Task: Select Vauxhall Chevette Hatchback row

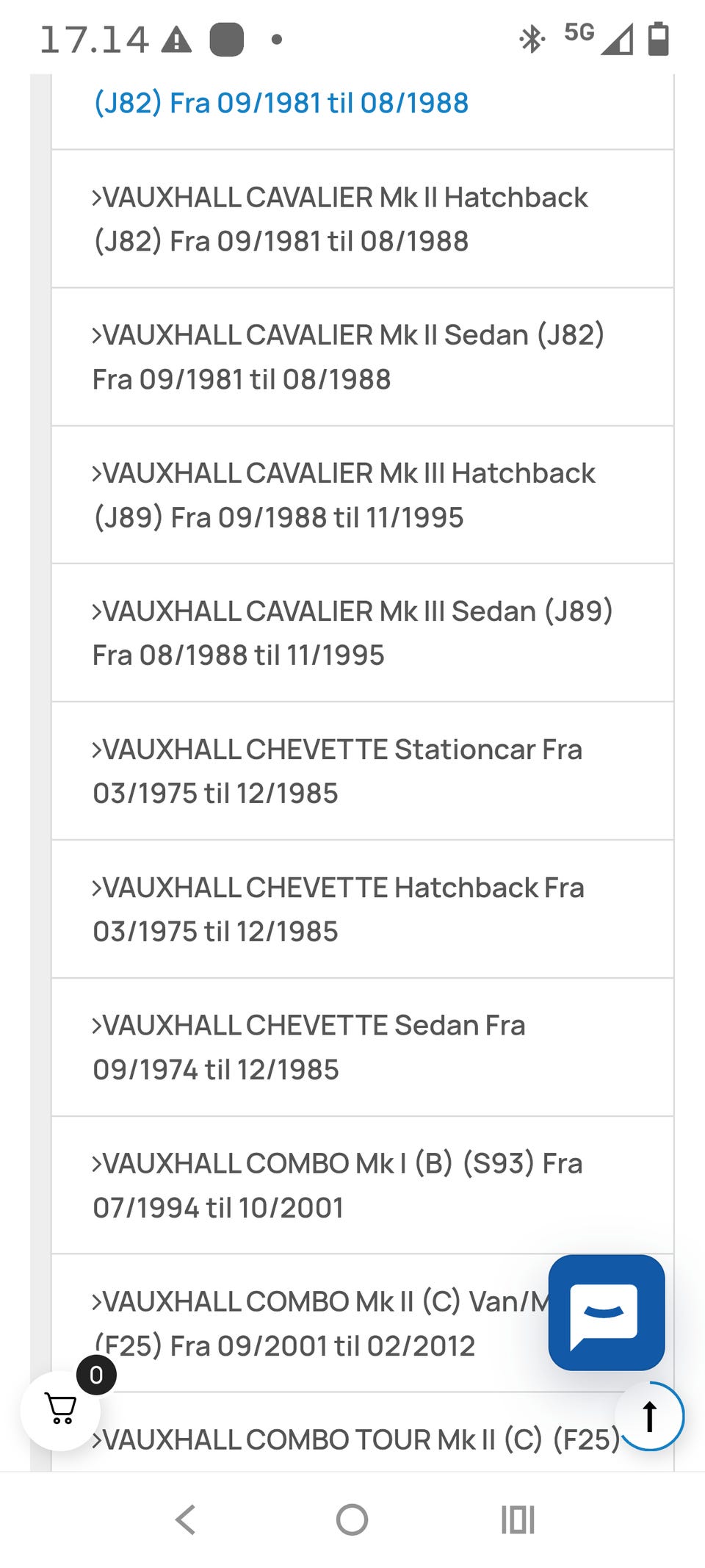Action: click(362, 910)
